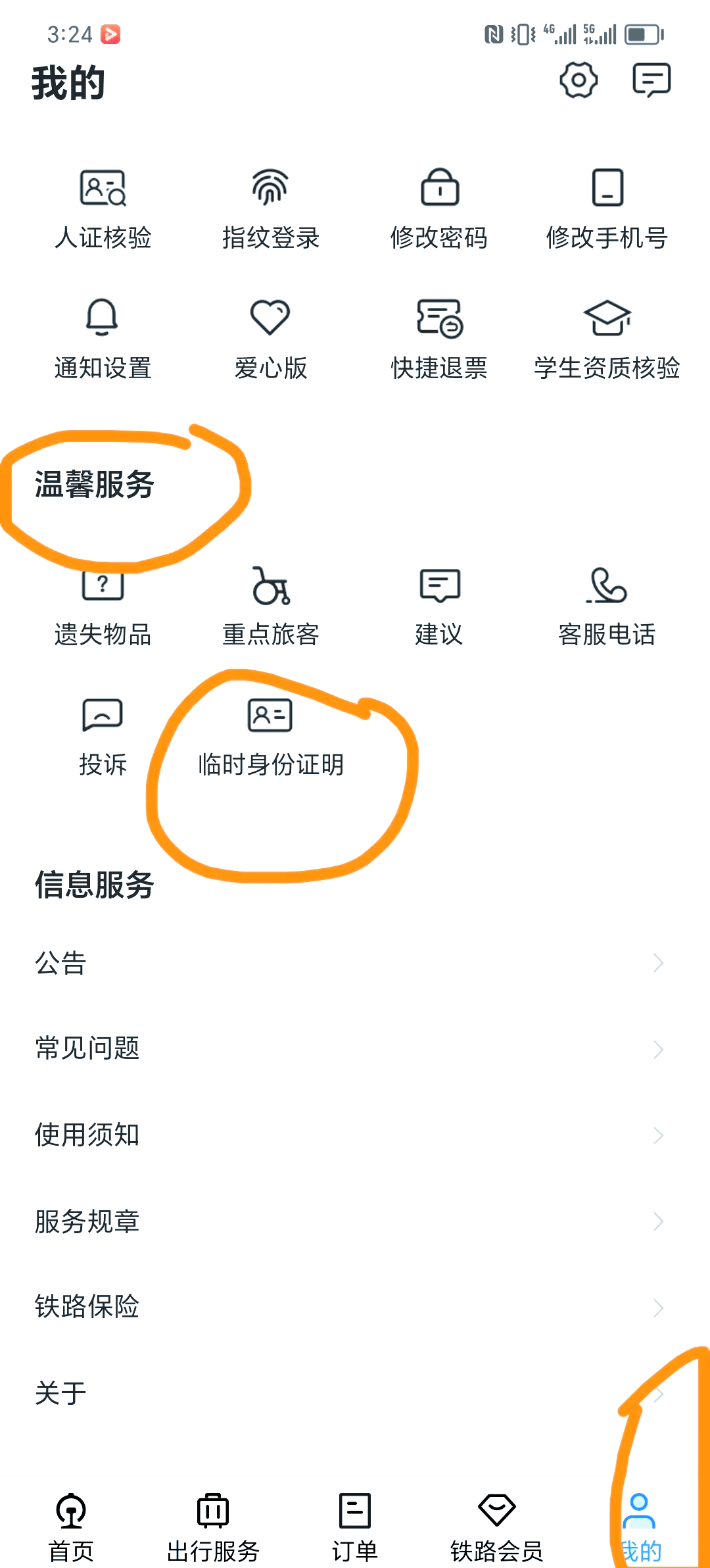
Task: Open 铁路保险 railway insurance
Action: (355, 1308)
